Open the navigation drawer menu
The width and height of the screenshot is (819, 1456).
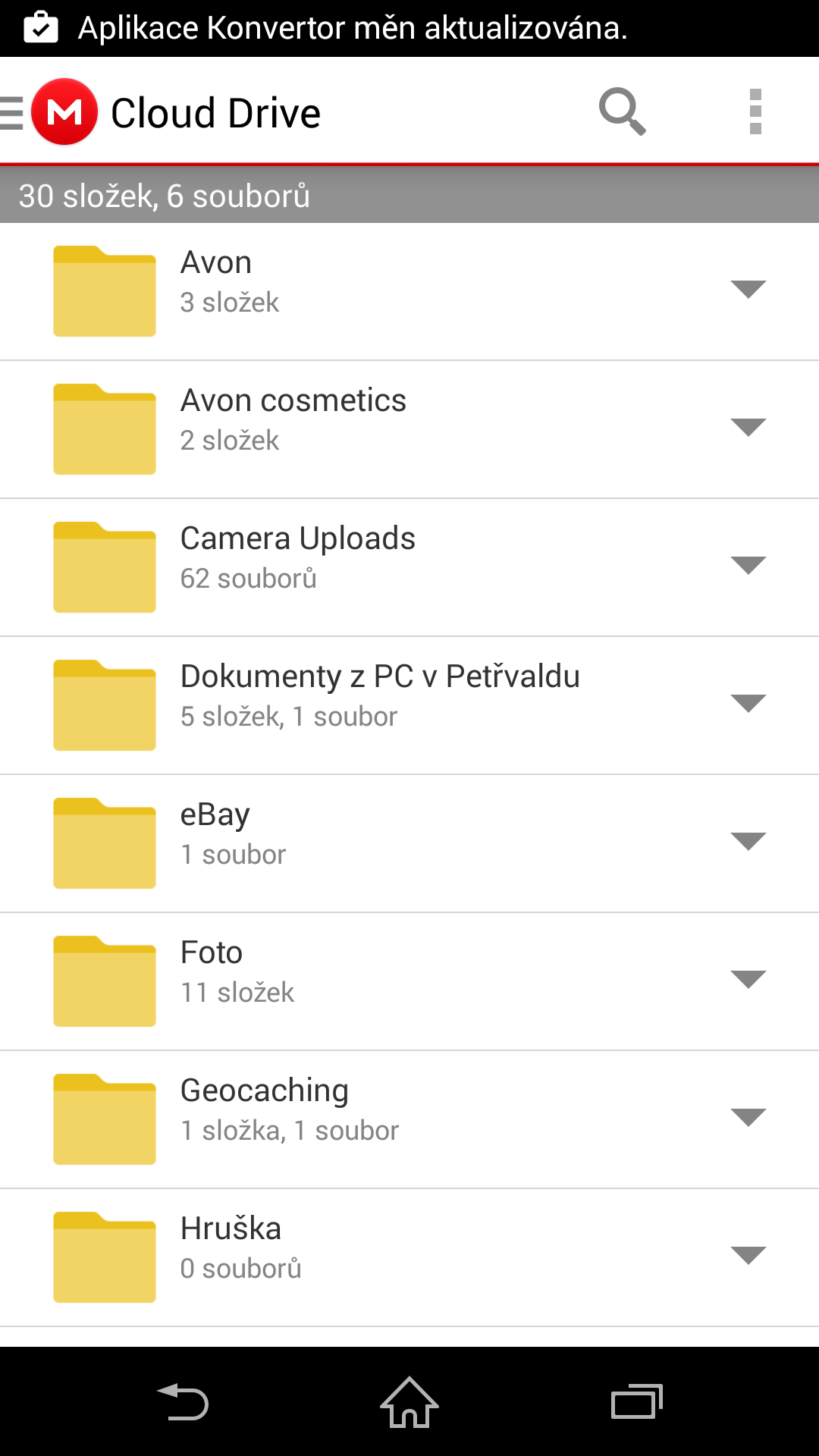[x=13, y=113]
